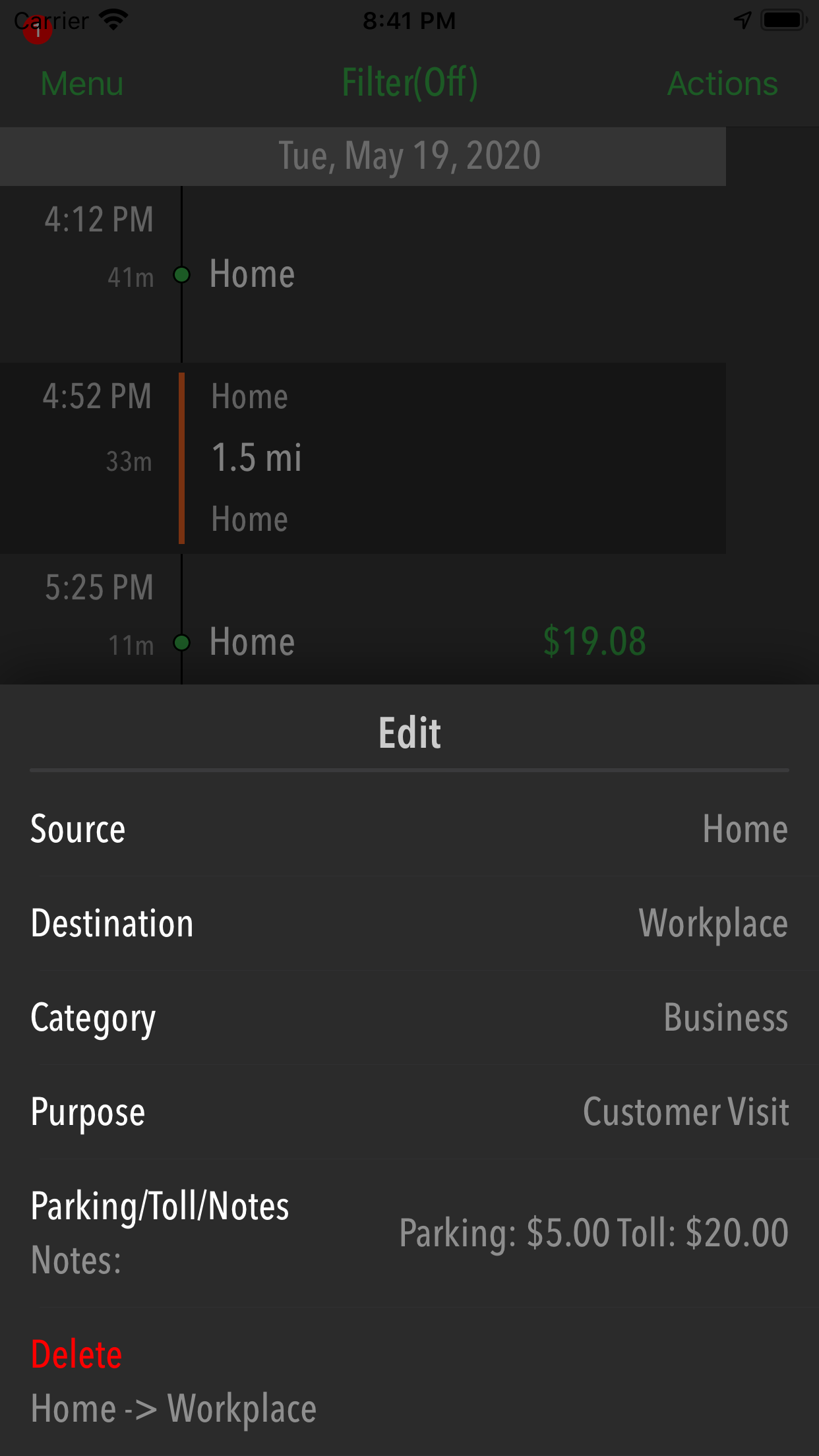Viewport: 819px width, 1456px height.
Task: Open the Menu in top bar
Action: [82, 84]
